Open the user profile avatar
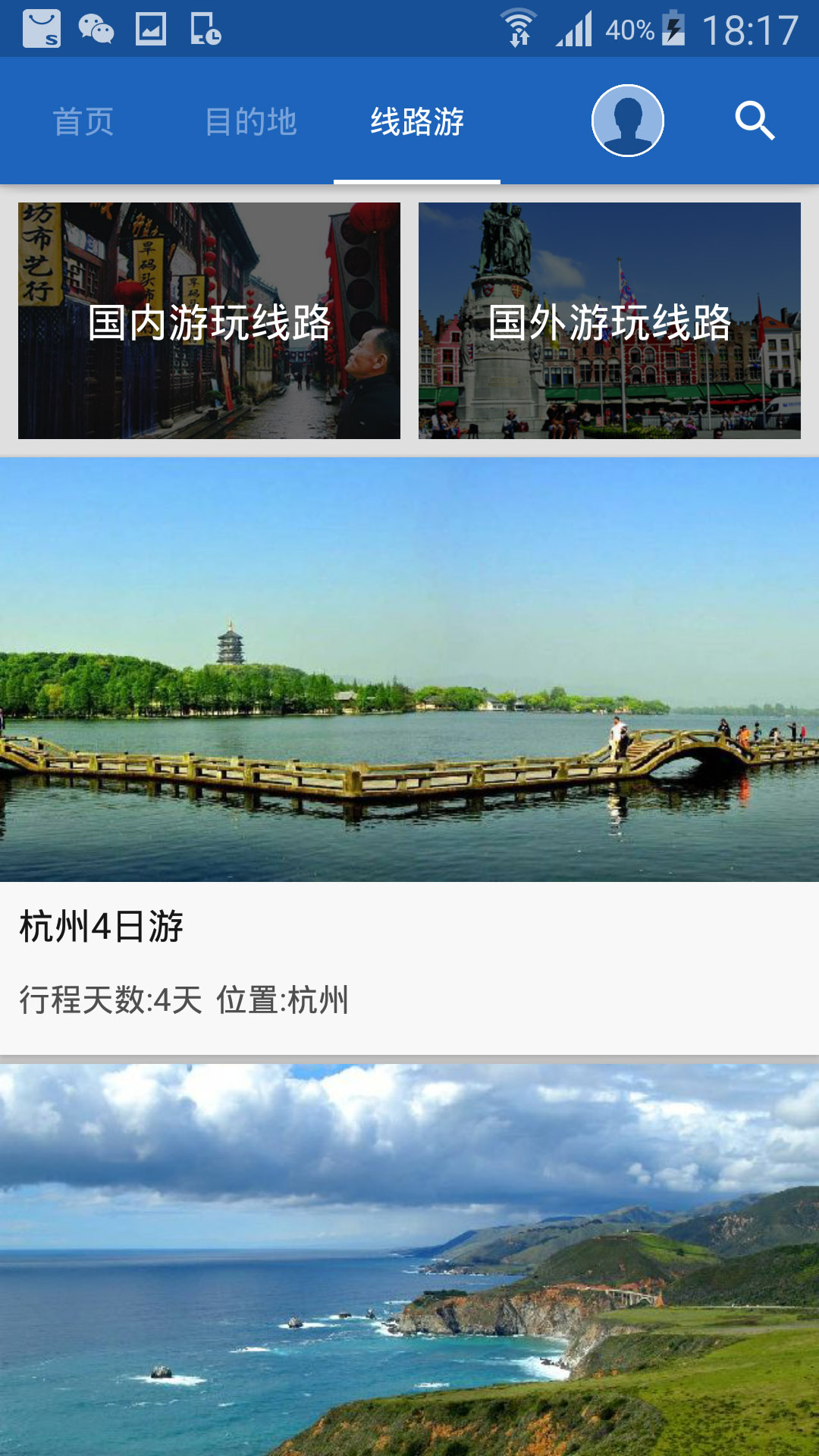This screenshot has height=1456, width=819. (x=627, y=121)
